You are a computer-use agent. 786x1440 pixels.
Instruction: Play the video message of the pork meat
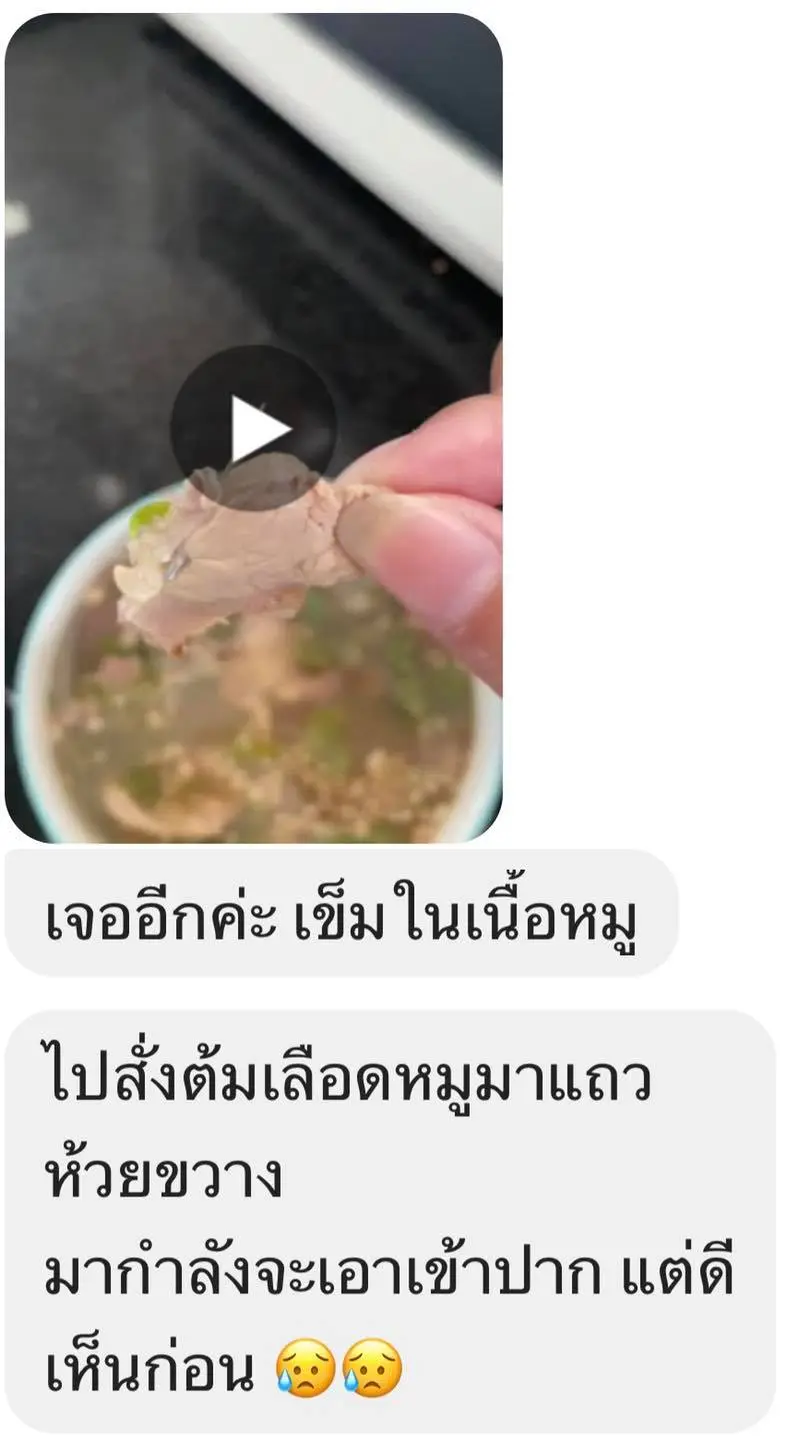[253, 429]
